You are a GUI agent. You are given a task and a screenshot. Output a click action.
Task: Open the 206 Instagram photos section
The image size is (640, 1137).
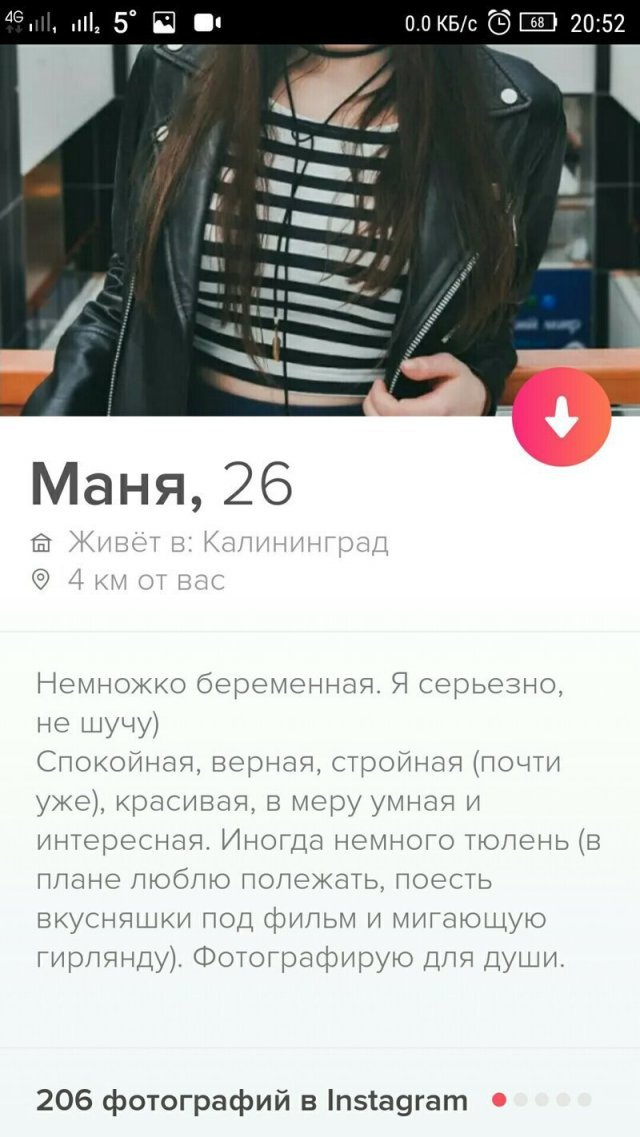252,1101
